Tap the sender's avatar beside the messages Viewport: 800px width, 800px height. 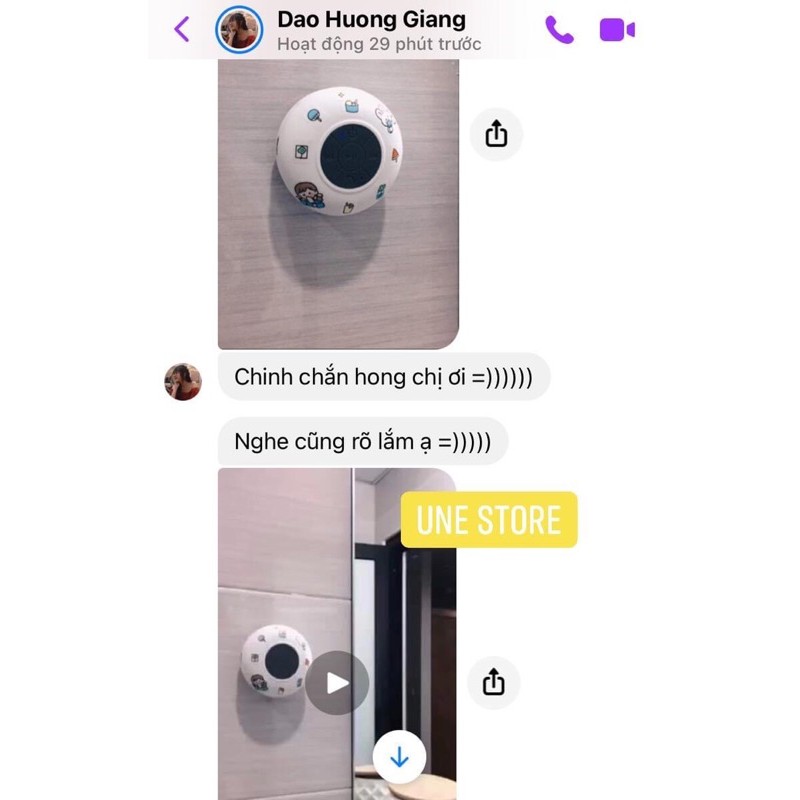[x=183, y=381]
